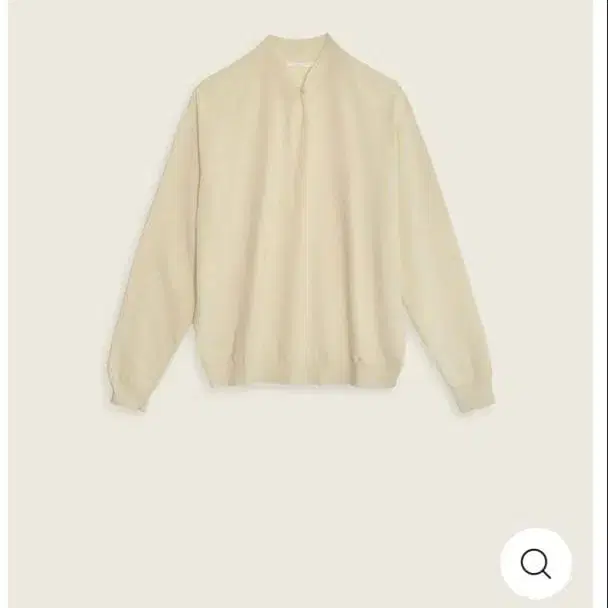Tap the magnifier icon to zoom the photo
The width and height of the screenshot is (608, 608).
click(536, 563)
